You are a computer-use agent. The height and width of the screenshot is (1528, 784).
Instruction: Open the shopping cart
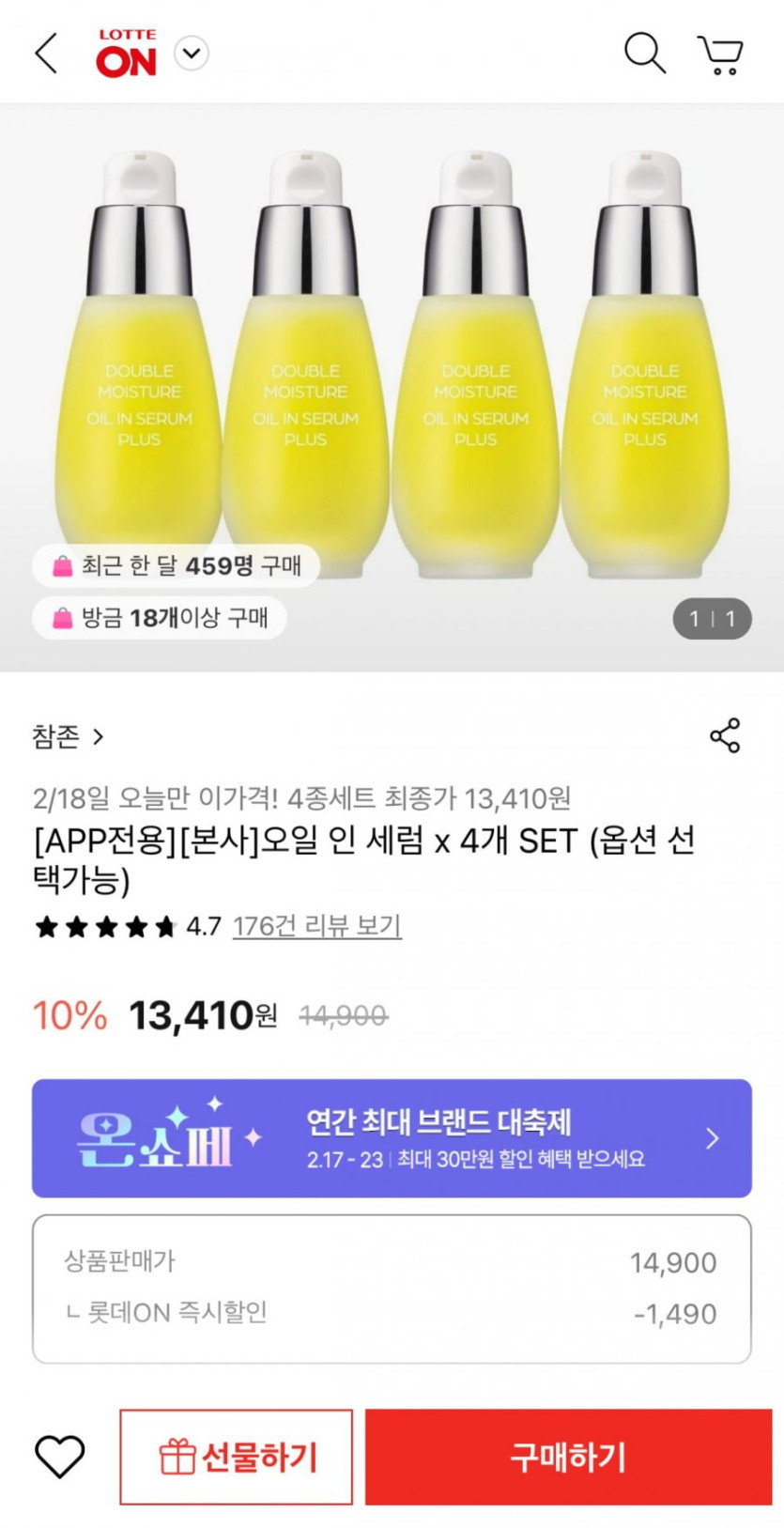[721, 54]
